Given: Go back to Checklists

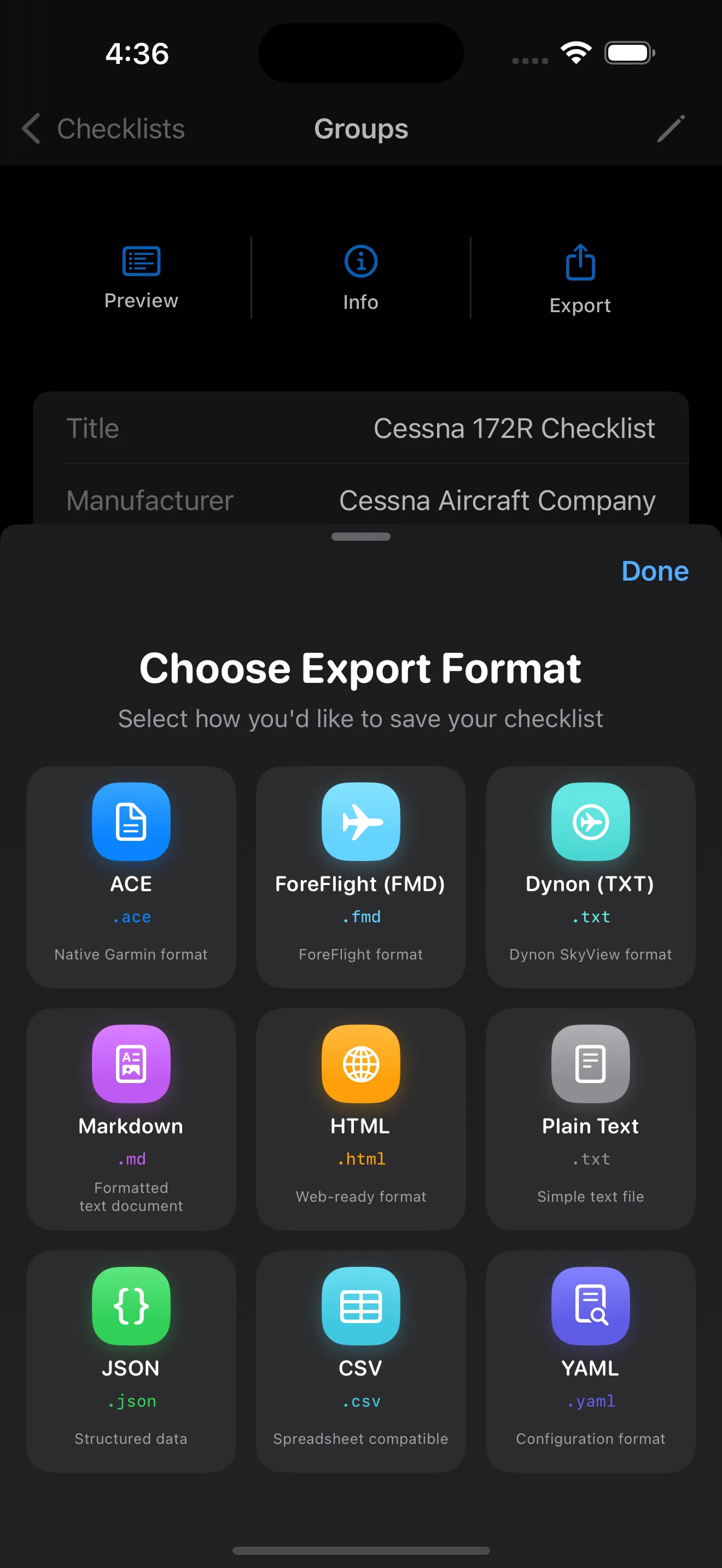Looking at the screenshot, I should click(102, 129).
